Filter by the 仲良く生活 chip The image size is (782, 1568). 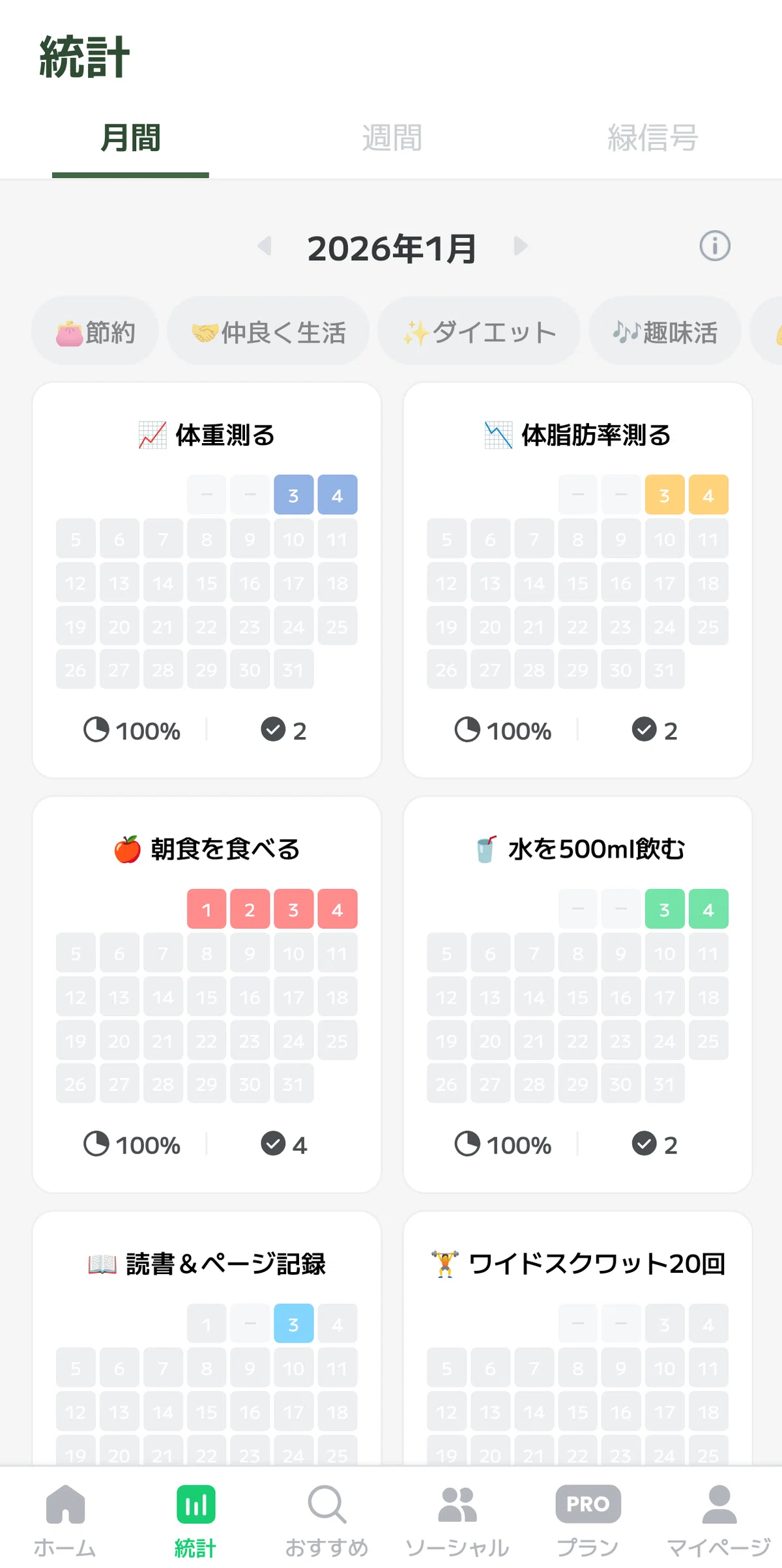pyautogui.click(x=268, y=332)
